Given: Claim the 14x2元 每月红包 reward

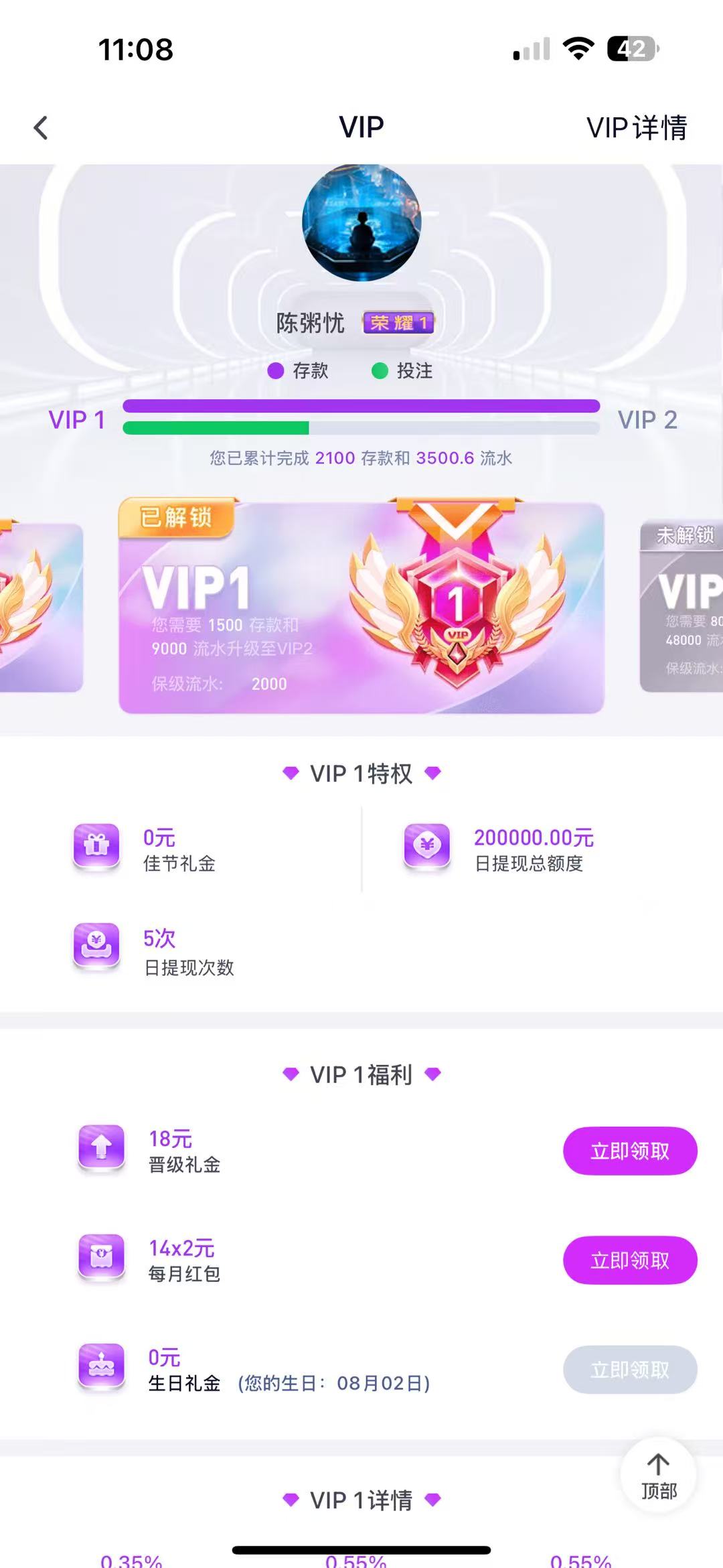Looking at the screenshot, I should (x=629, y=1260).
